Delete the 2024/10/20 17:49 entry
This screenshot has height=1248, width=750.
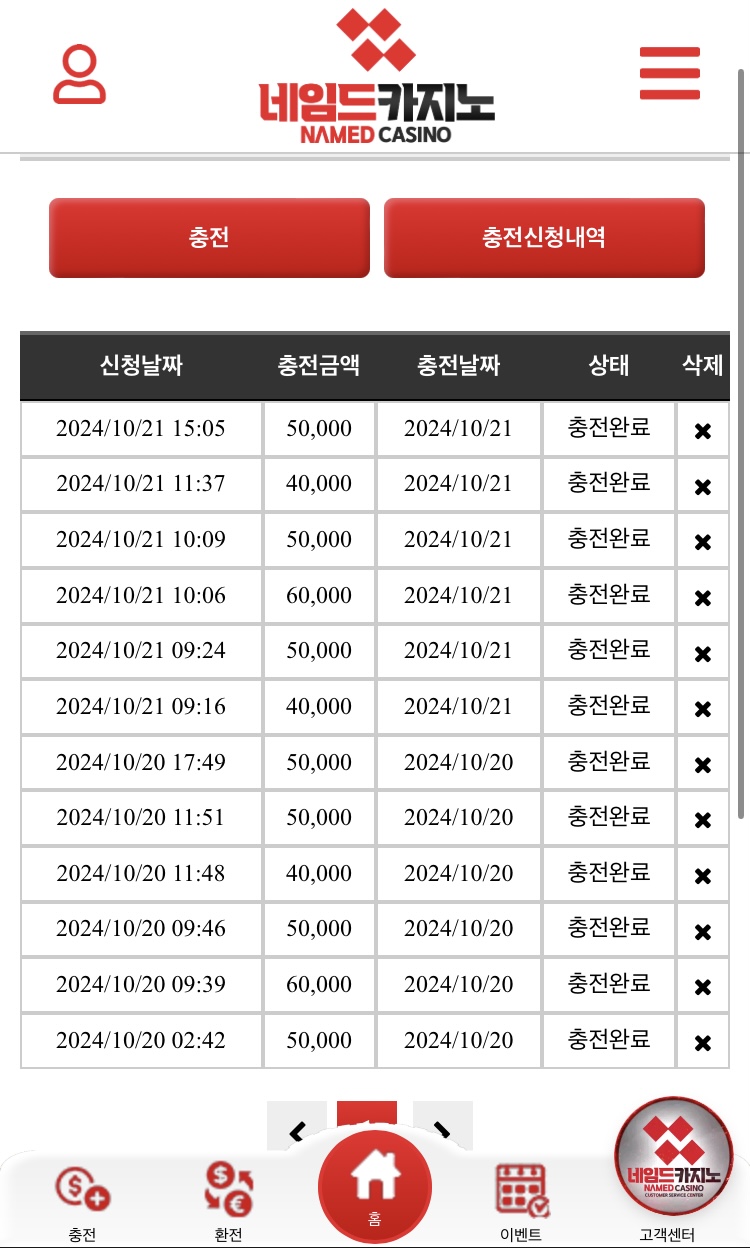(x=702, y=765)
